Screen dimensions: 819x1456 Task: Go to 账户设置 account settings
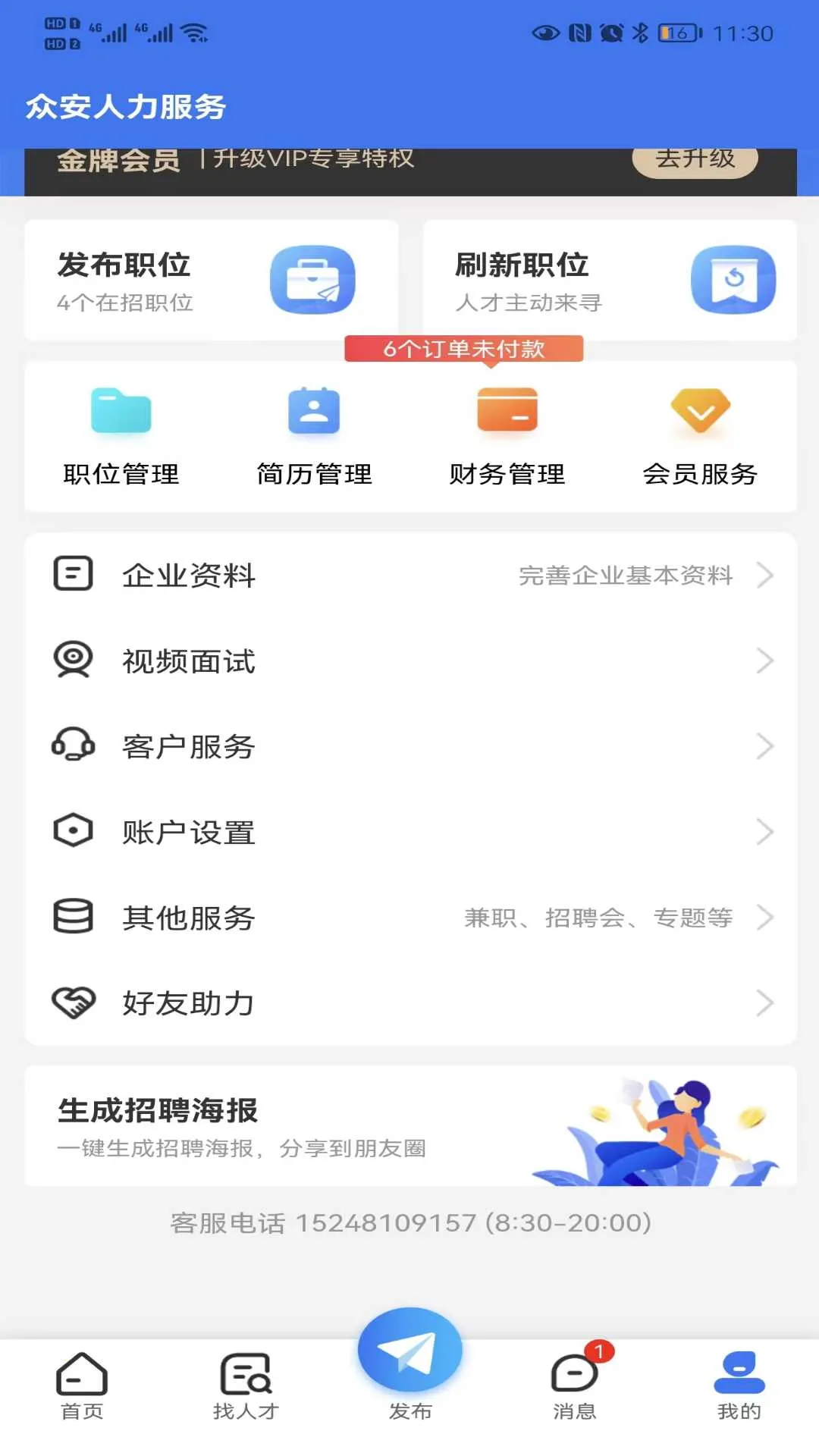pyautogui.click(x=410, y=832)
